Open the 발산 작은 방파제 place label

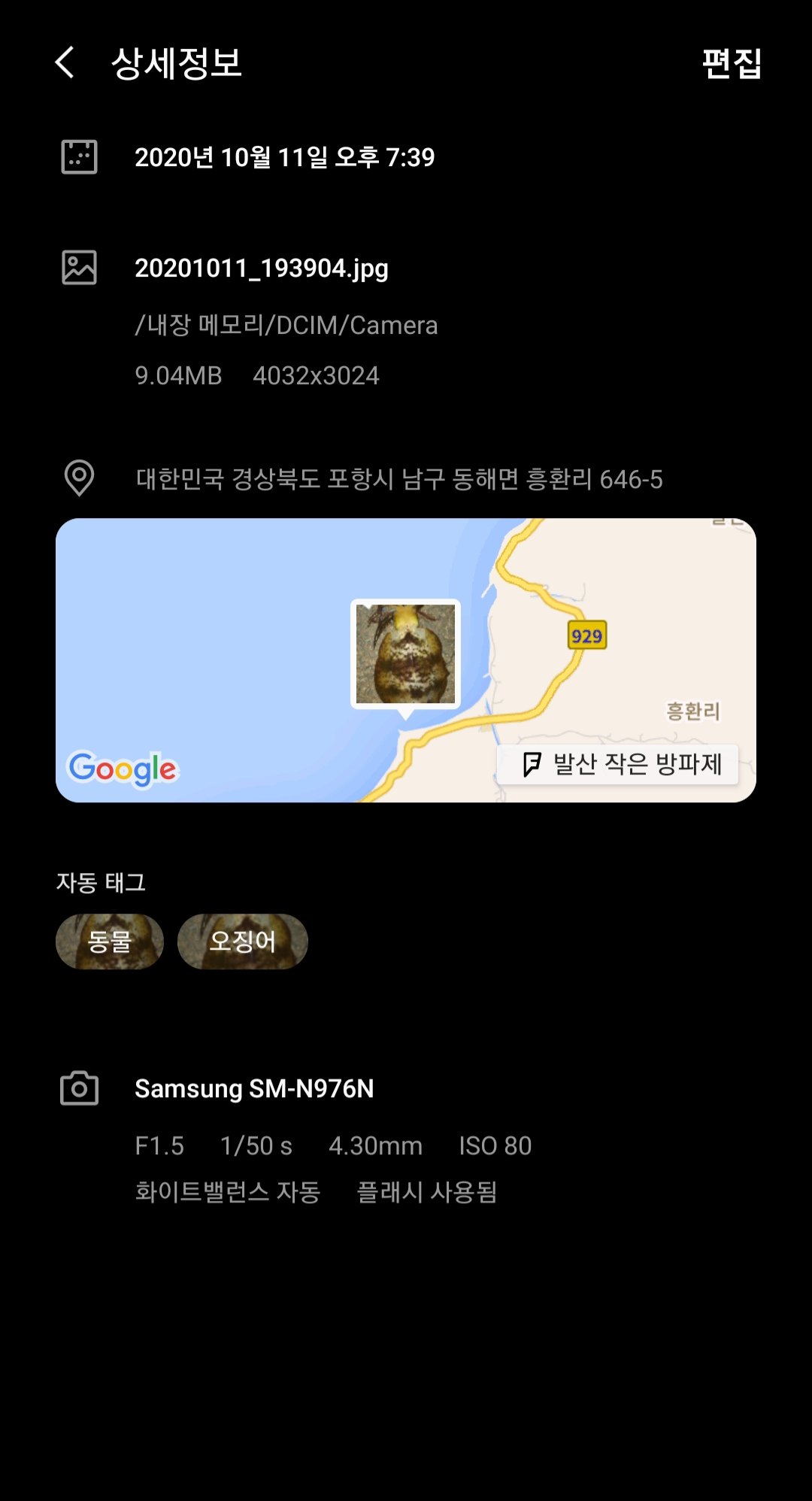point(619,765)
